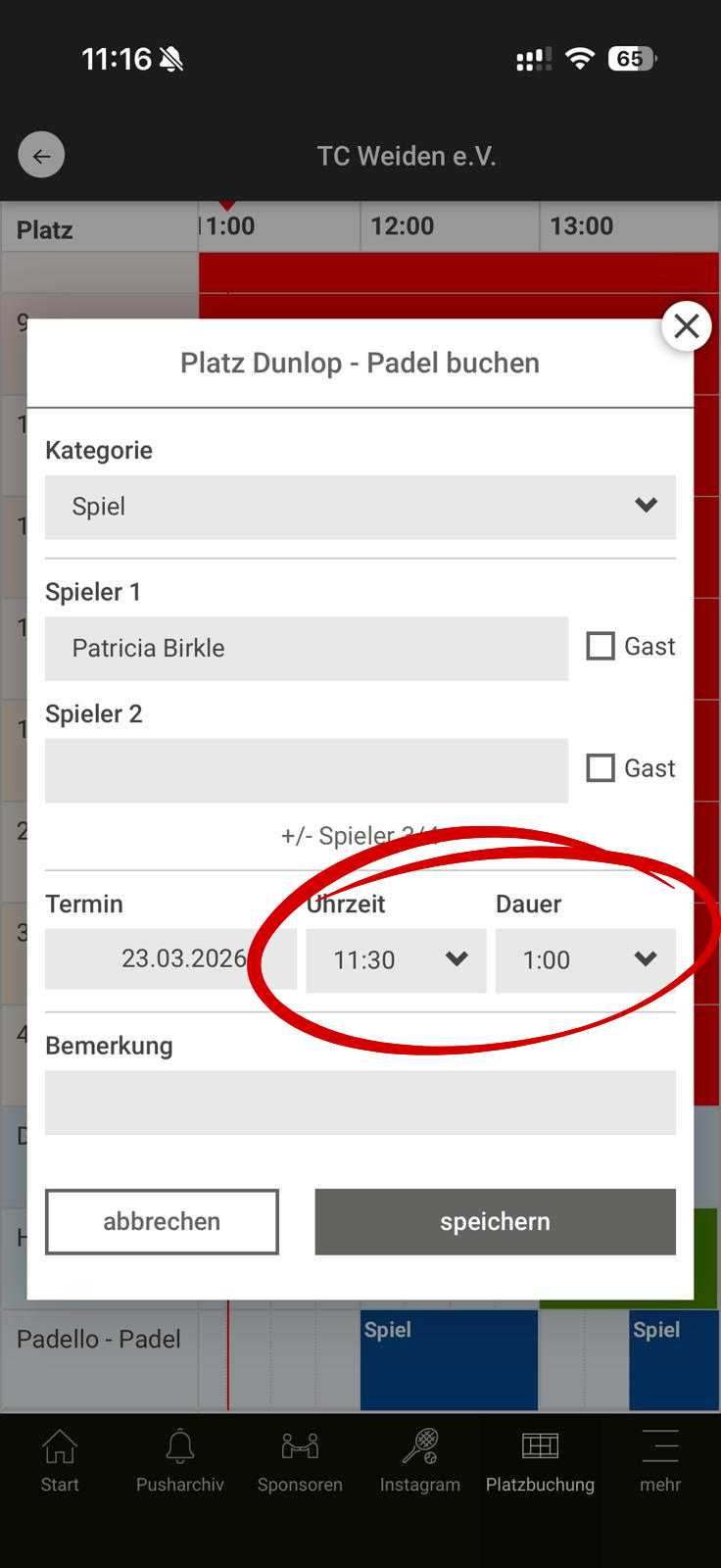Switch to the Start tab
The width and height of the screenshot is (721, 1568).
click(60, 1460)
